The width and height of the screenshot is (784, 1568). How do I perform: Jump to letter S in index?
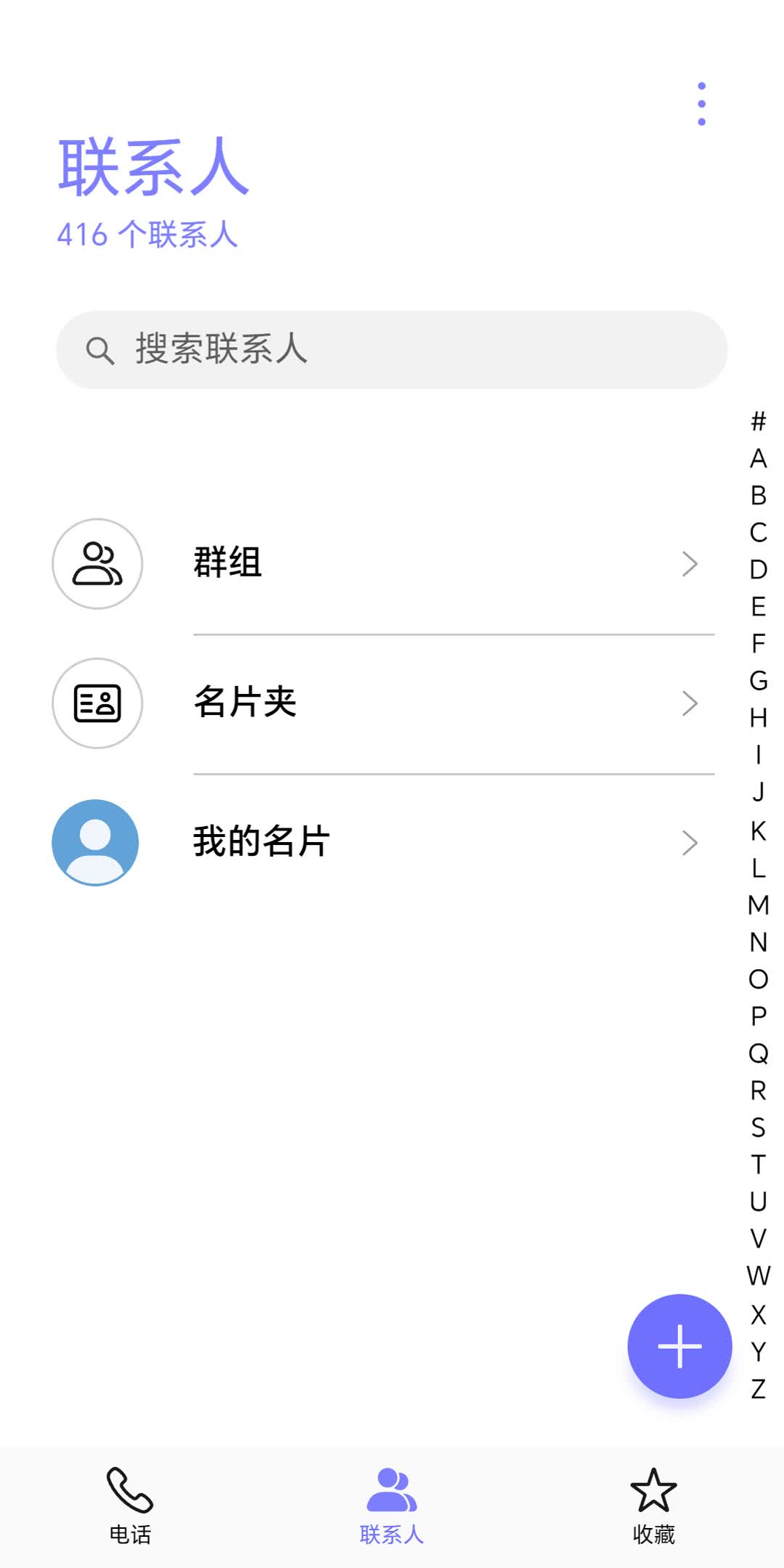coord(759,1128)
